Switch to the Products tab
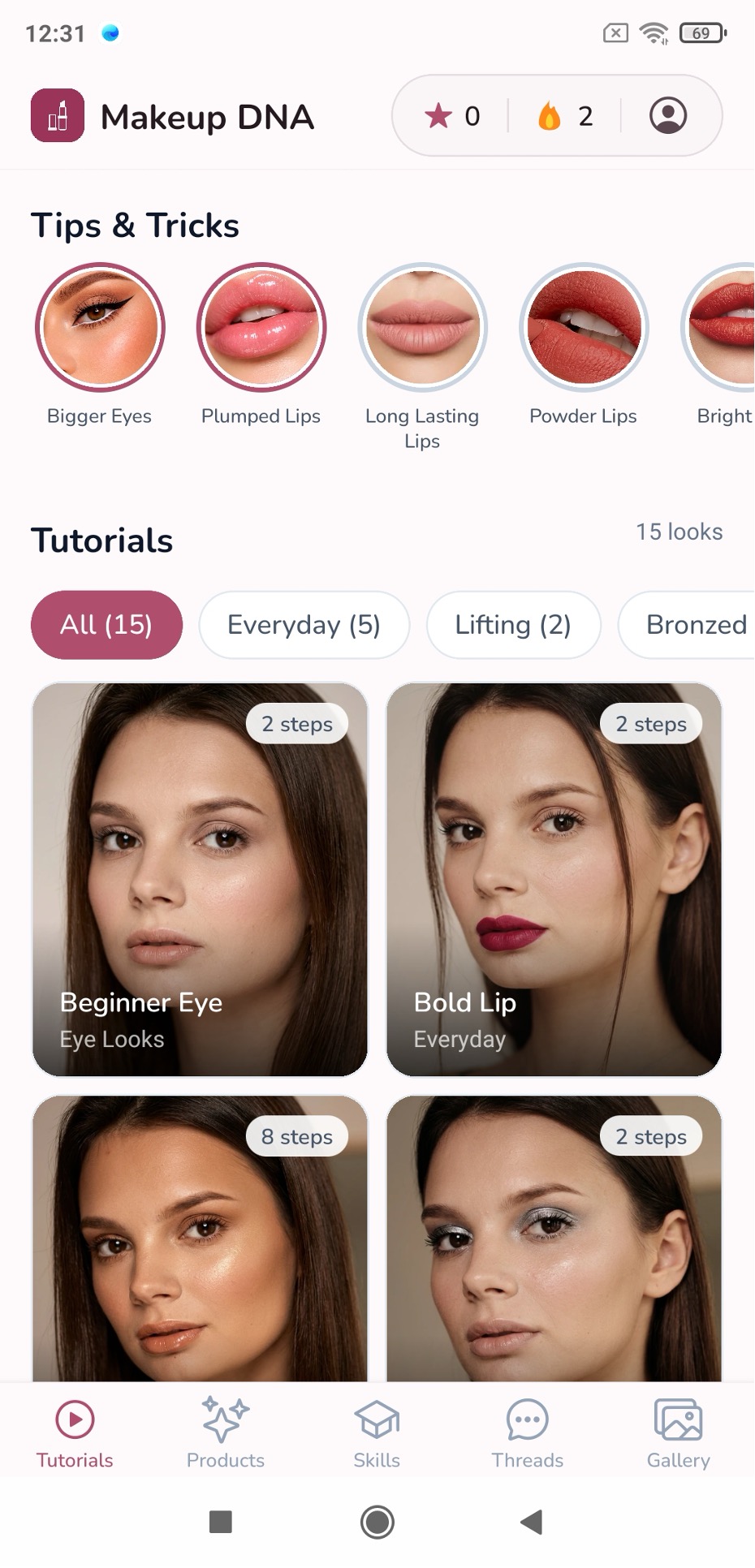Viewport: 755px width, 1568px height. [x=226, y=1432]
